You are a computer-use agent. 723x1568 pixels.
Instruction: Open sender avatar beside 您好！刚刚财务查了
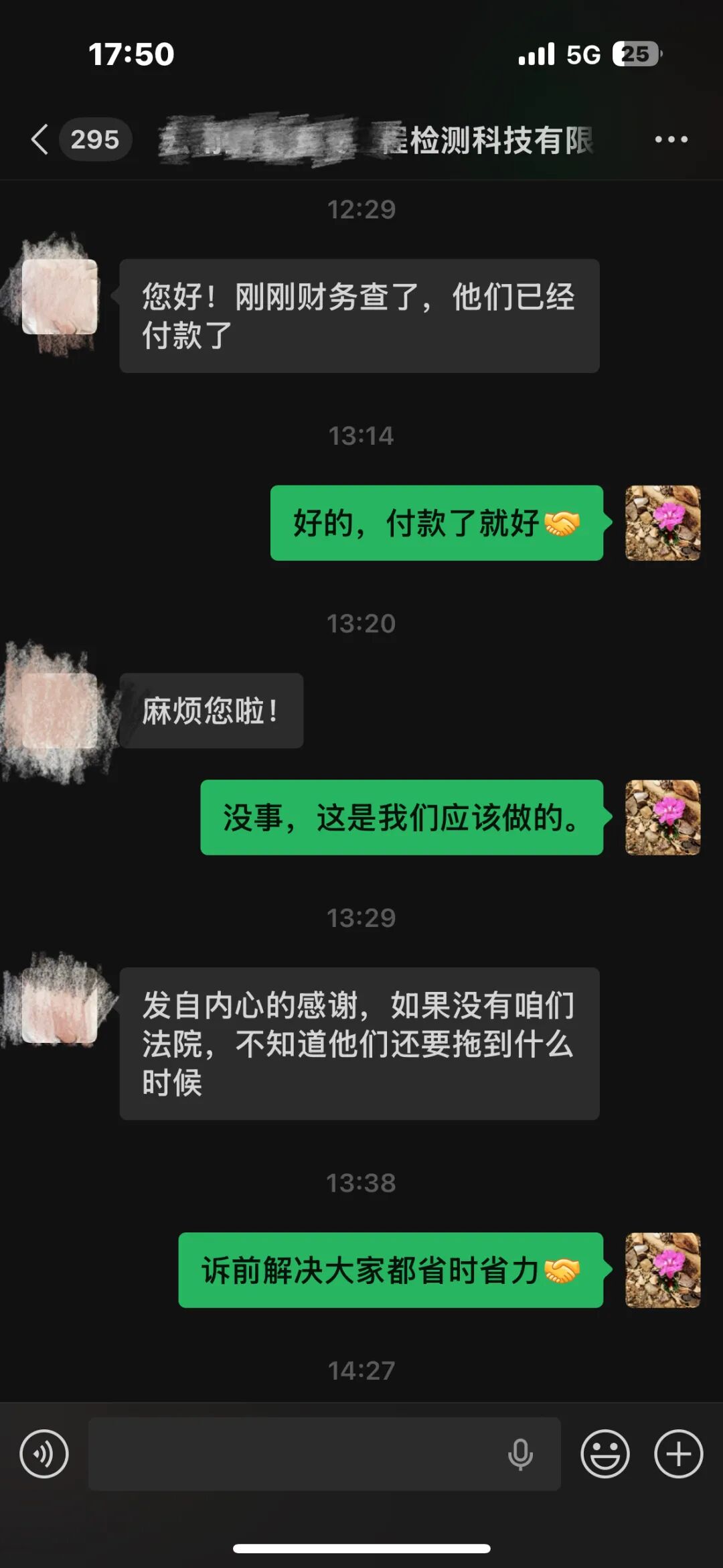pyautogui.click(x=60, y=297)
